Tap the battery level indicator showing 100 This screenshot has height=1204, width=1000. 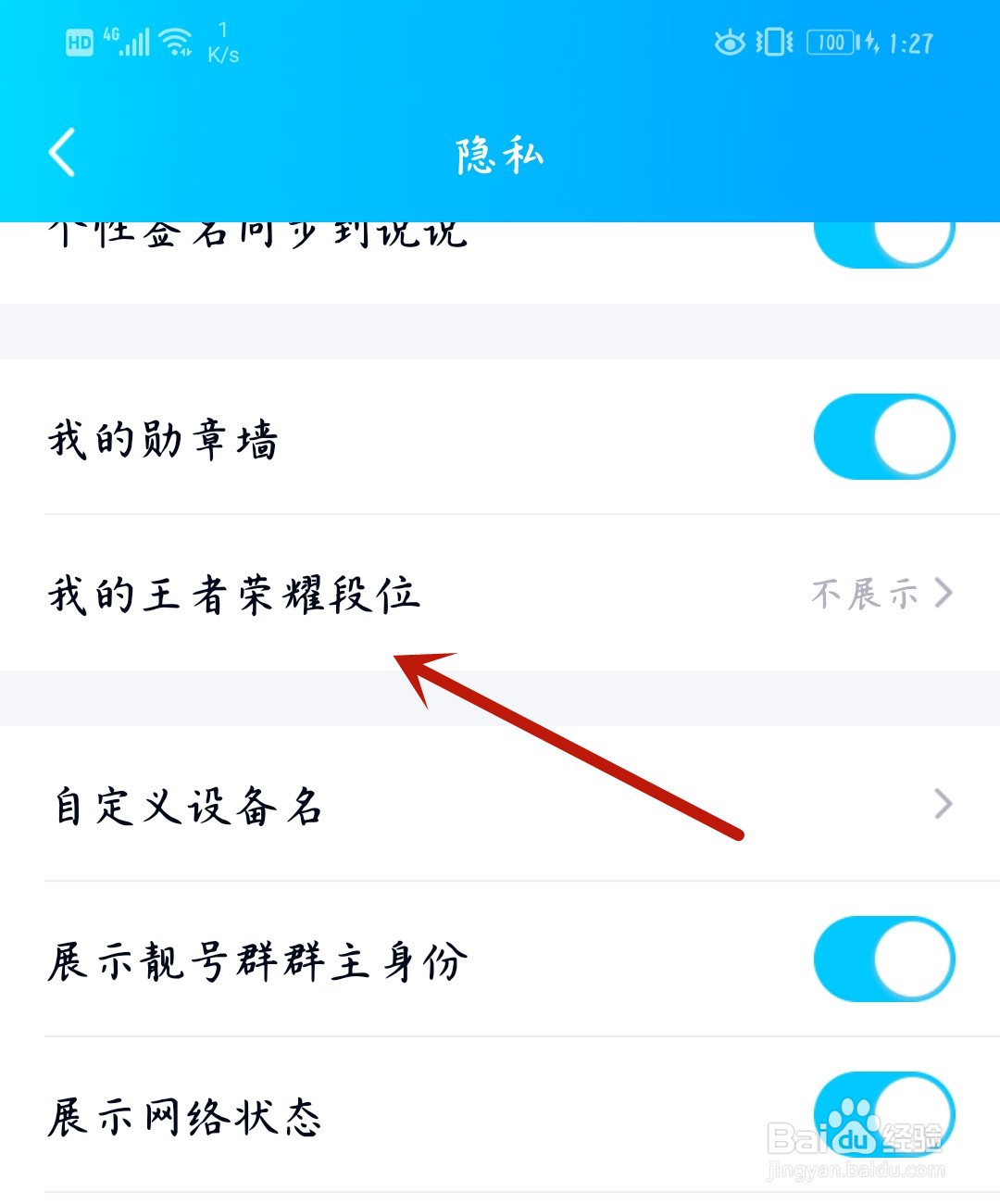(x=831, y=43)
